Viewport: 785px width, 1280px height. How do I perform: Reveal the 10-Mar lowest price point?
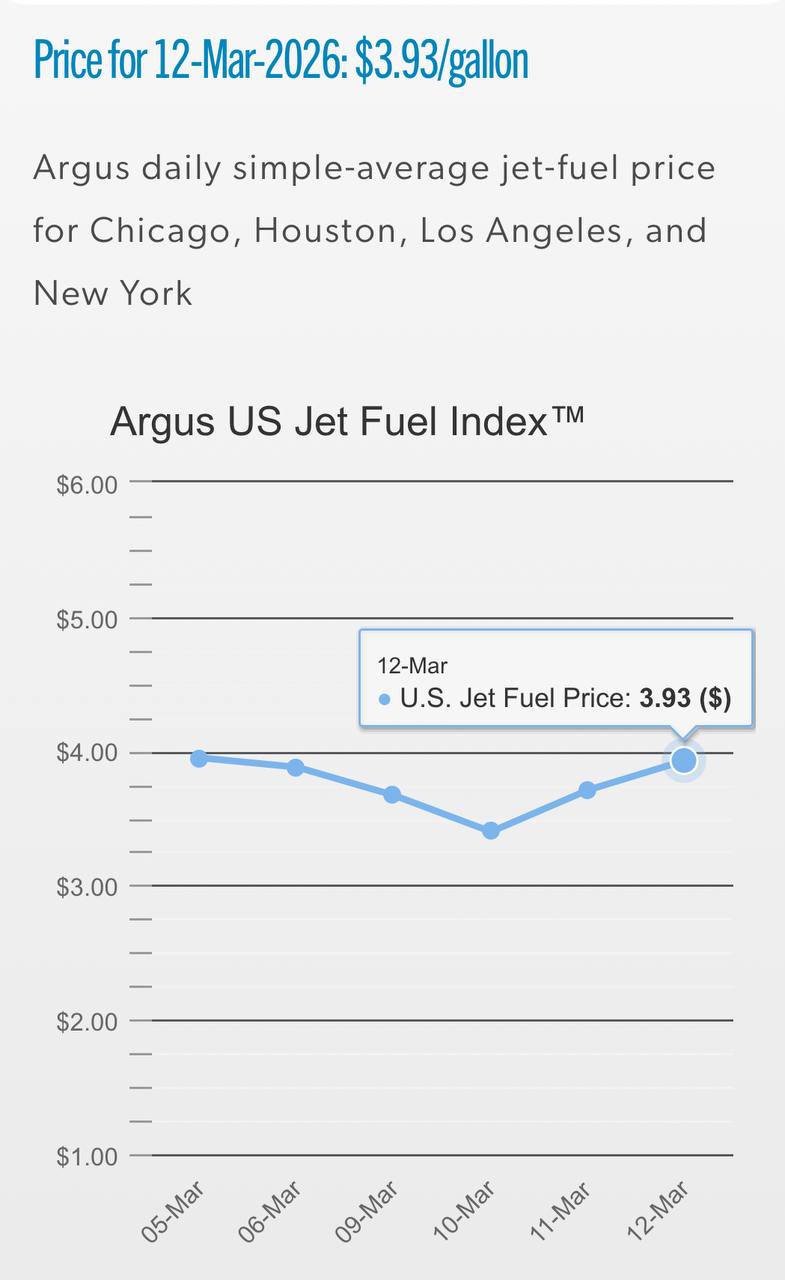[490, 830]
